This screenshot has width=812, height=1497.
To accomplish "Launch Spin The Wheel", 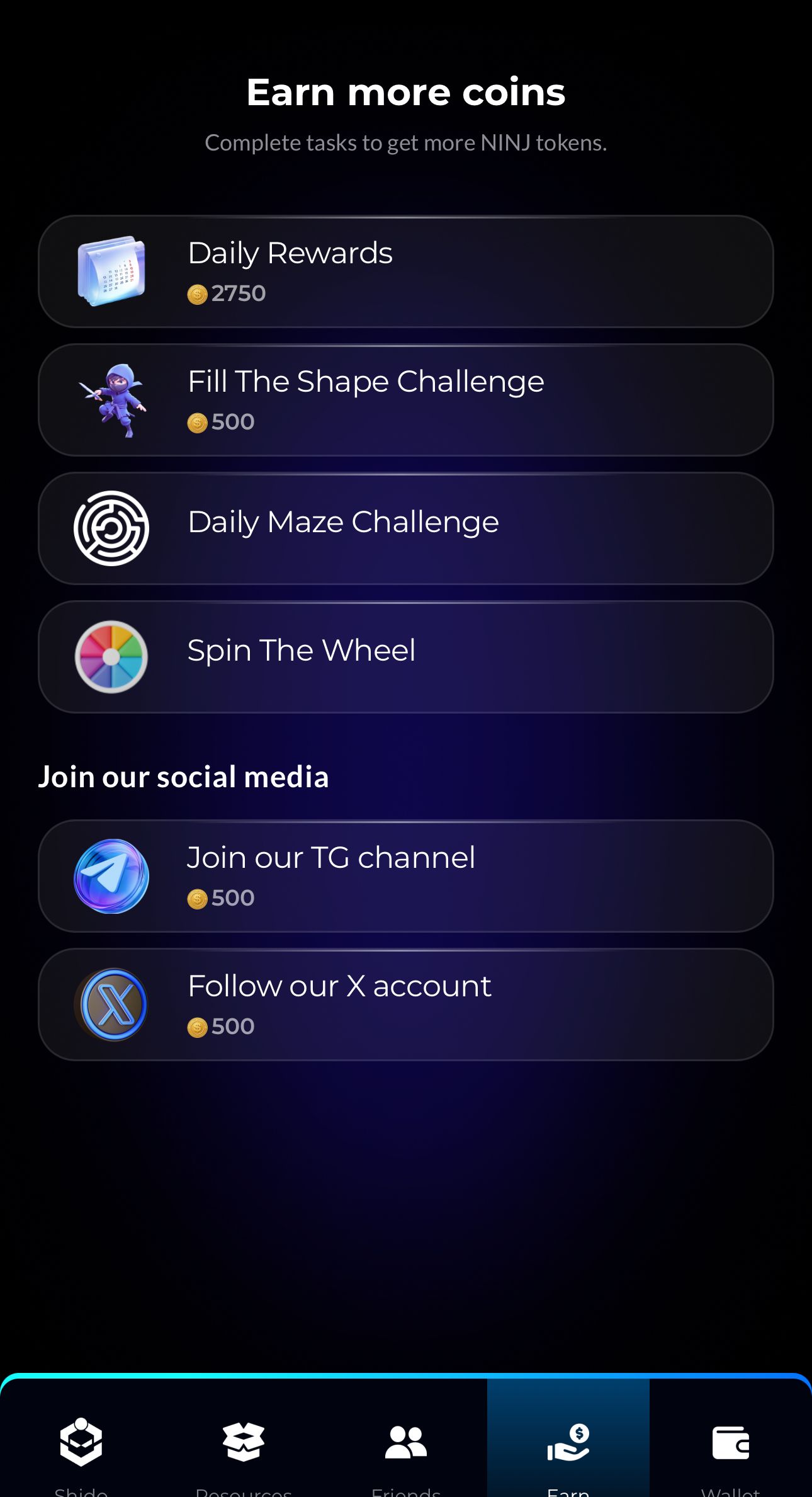I will point(406,656).
